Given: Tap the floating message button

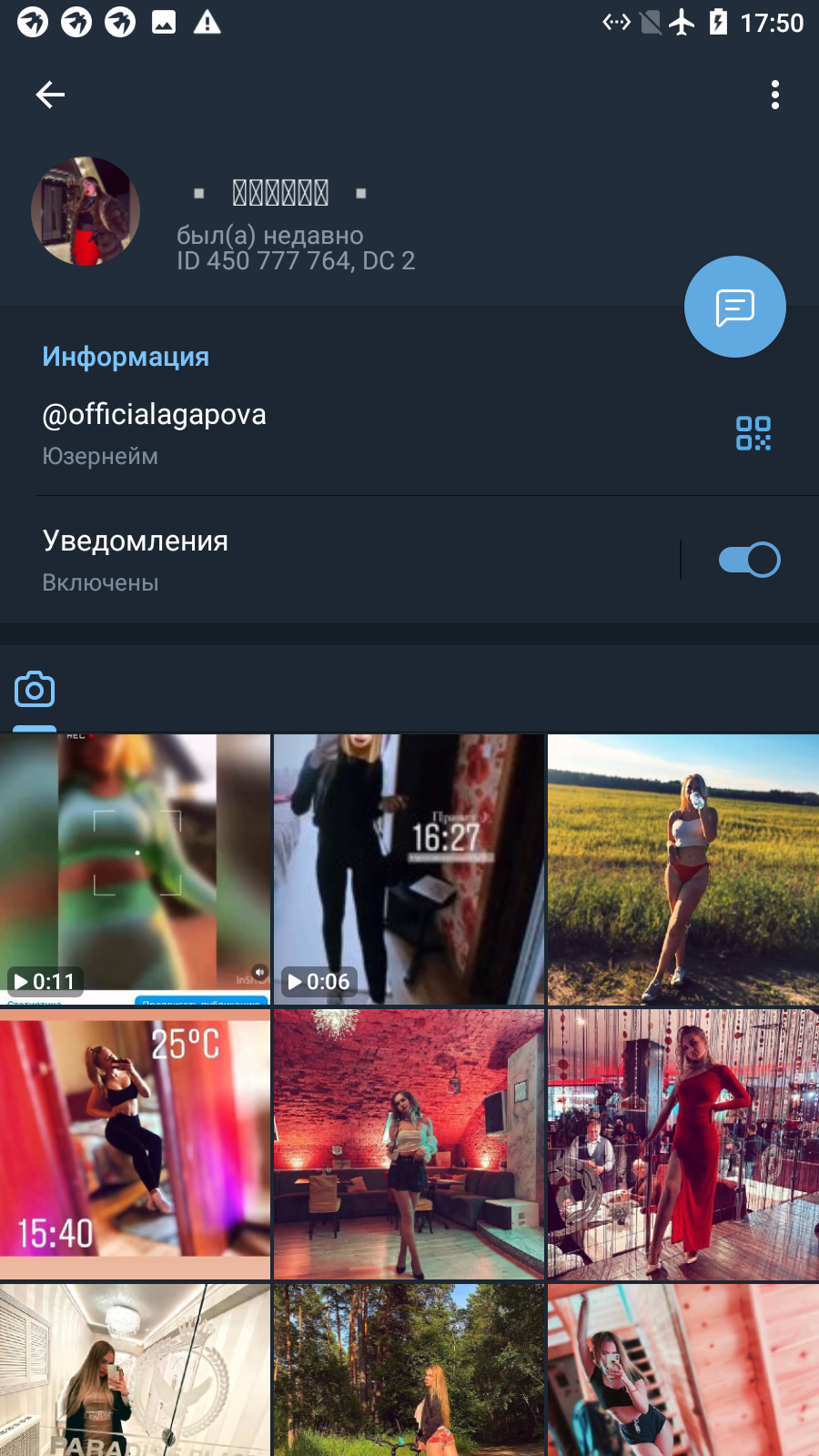Looking at the screenshot, I should click(x=735, y=307).
